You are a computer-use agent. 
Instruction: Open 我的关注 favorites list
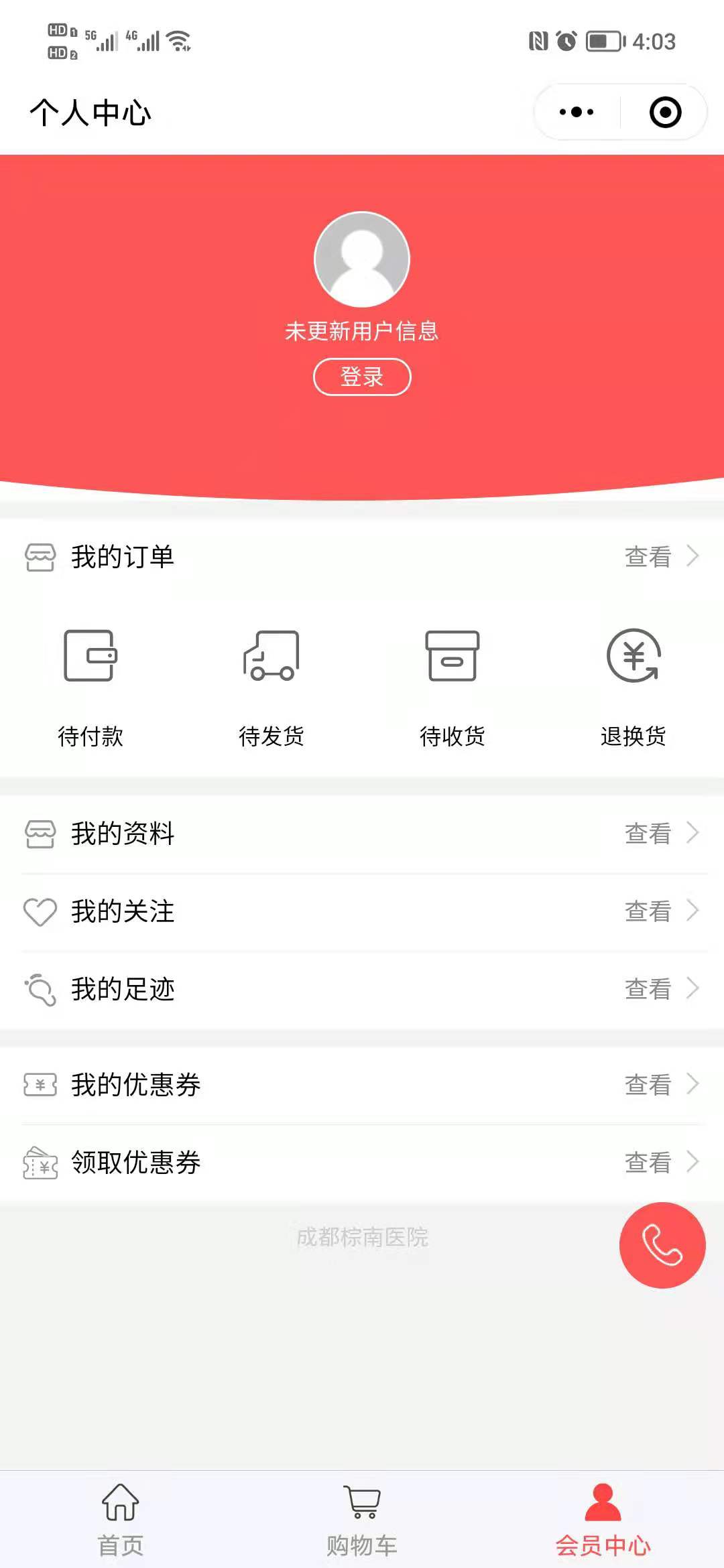pos(362,911)
